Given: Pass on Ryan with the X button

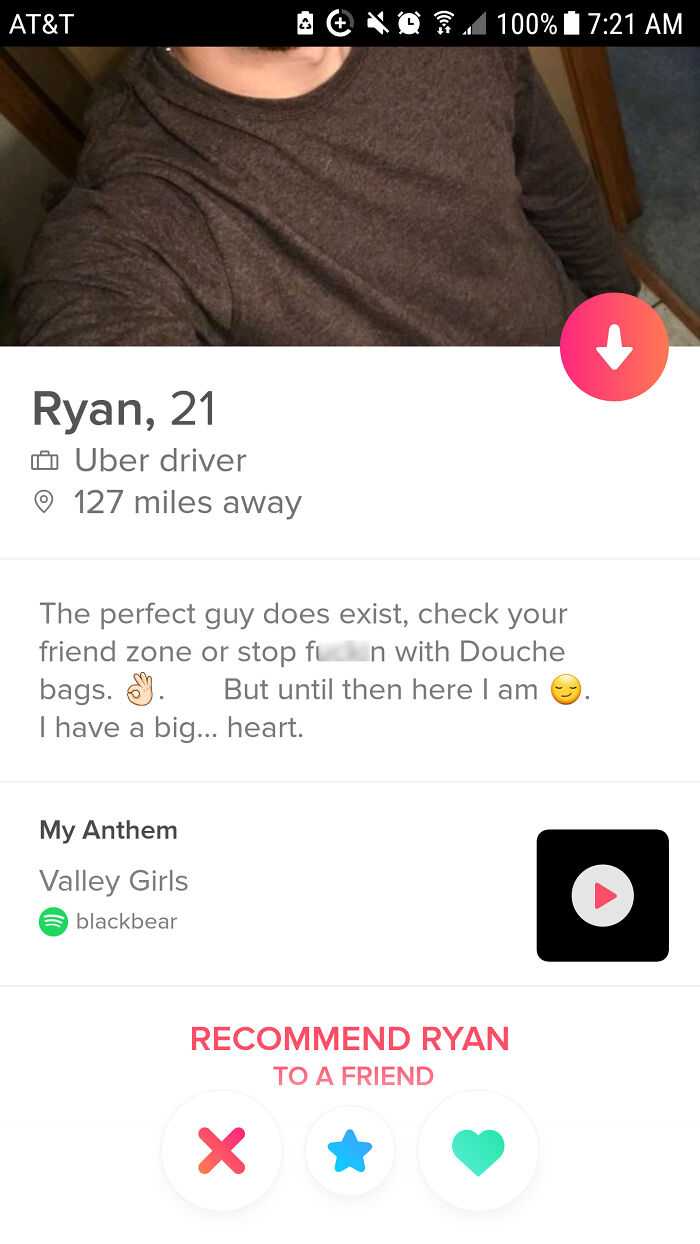Looking at the screenshot, I should pos(222,1151).
